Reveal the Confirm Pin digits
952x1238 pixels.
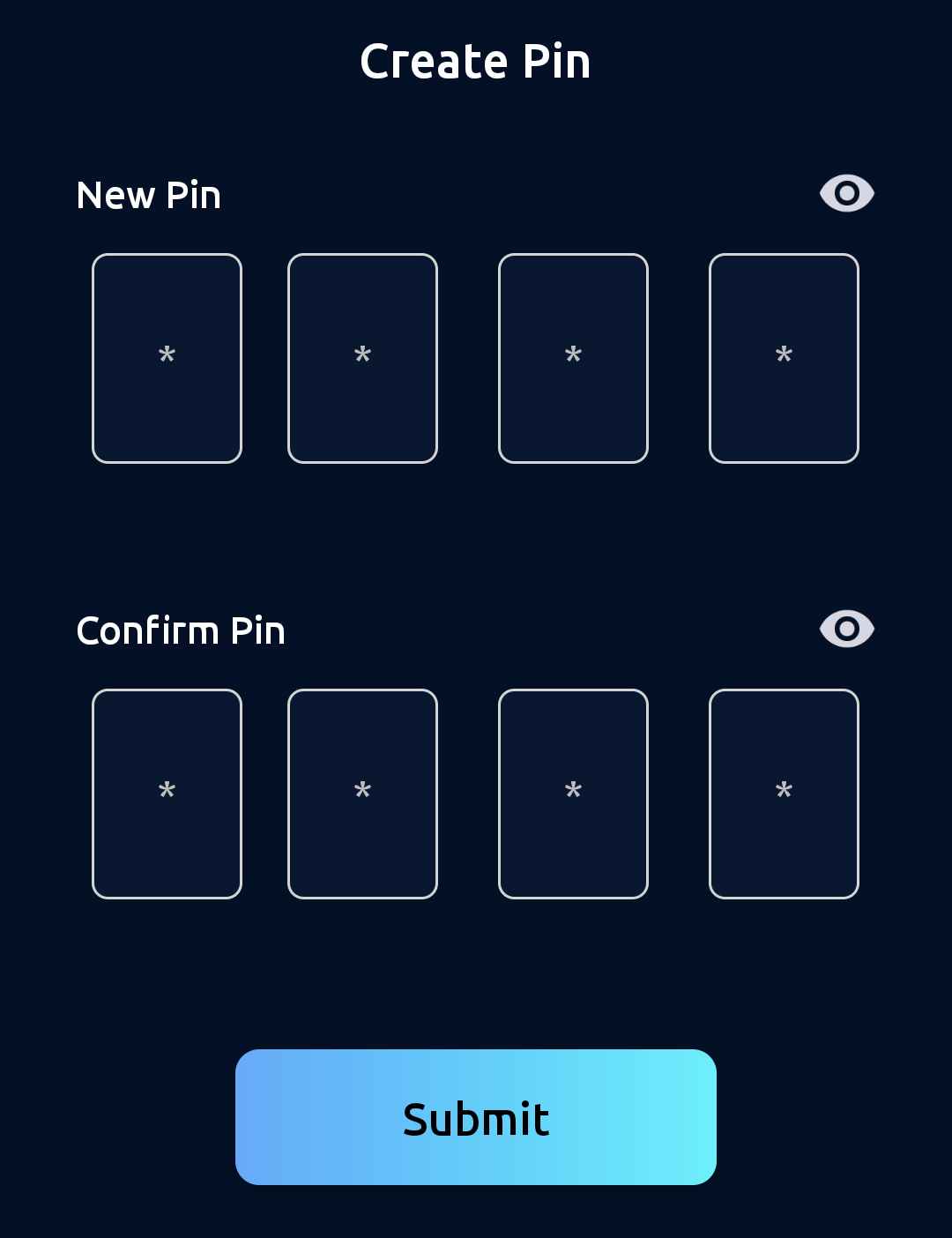[x=846, y=629]
